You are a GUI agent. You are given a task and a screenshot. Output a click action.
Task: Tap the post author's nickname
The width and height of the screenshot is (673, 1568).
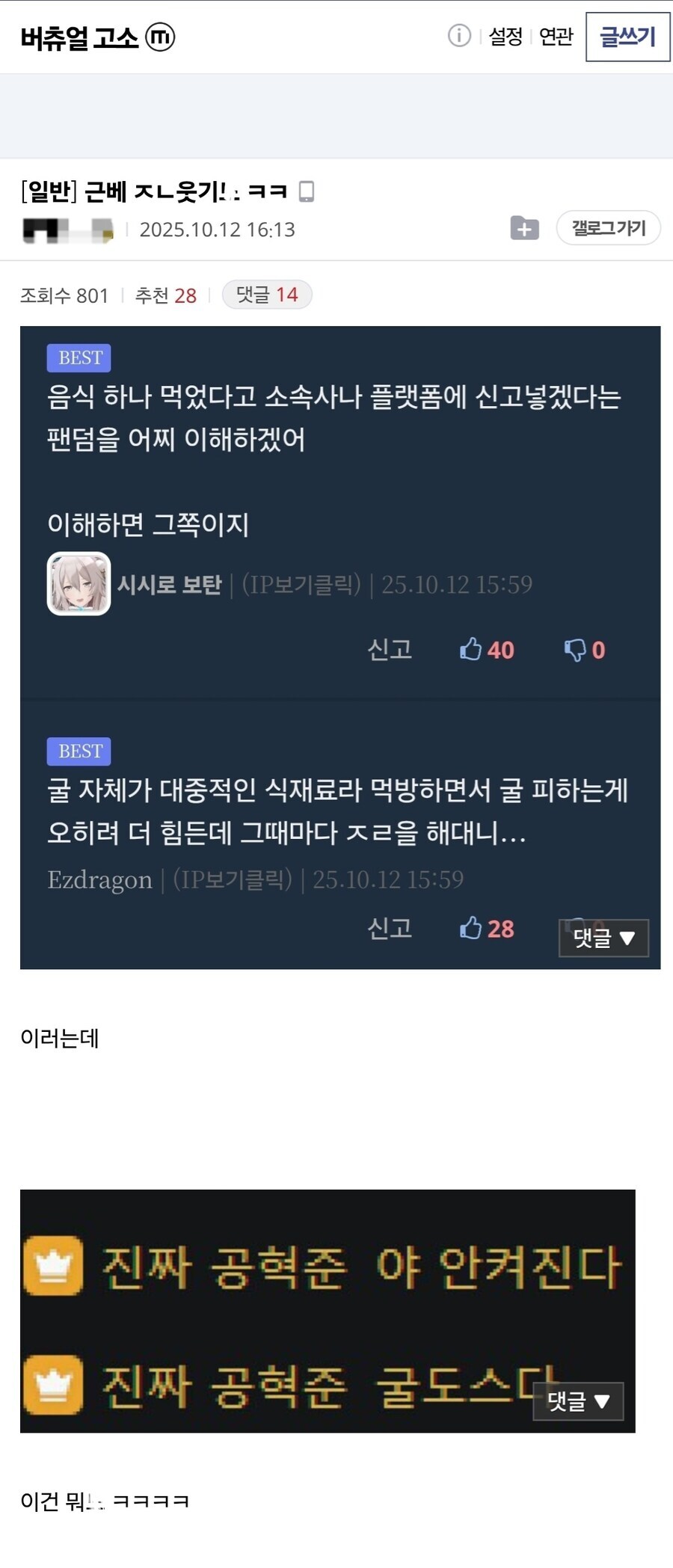(x=67, y=230)
